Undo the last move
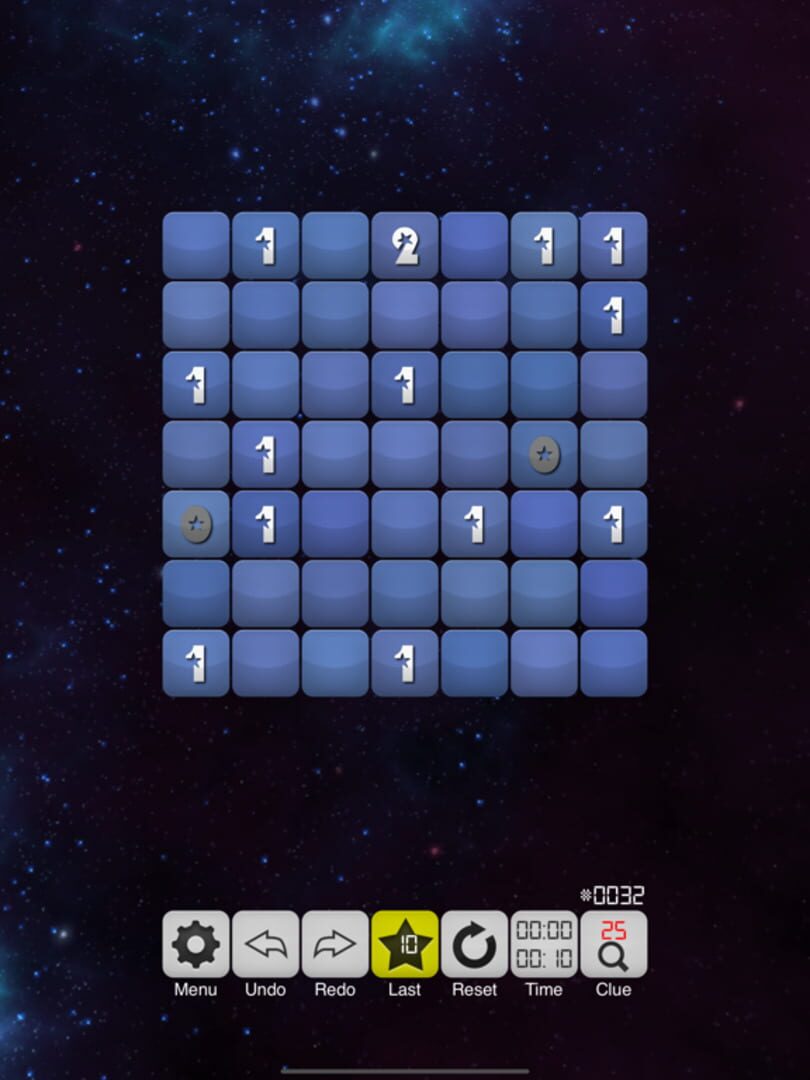 (x=266, y=944)
